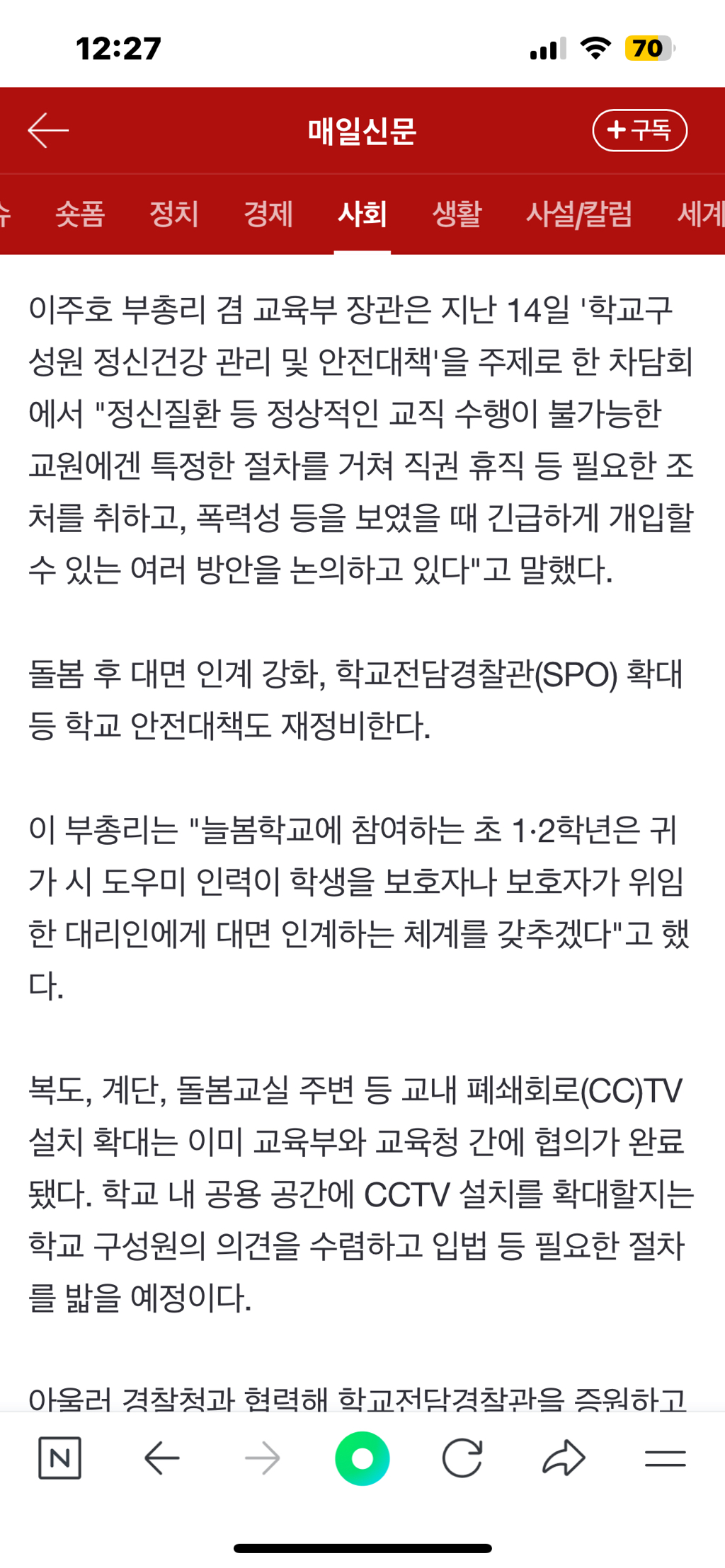
Task: Go back using the header arrow
Action: pos(47,131)
